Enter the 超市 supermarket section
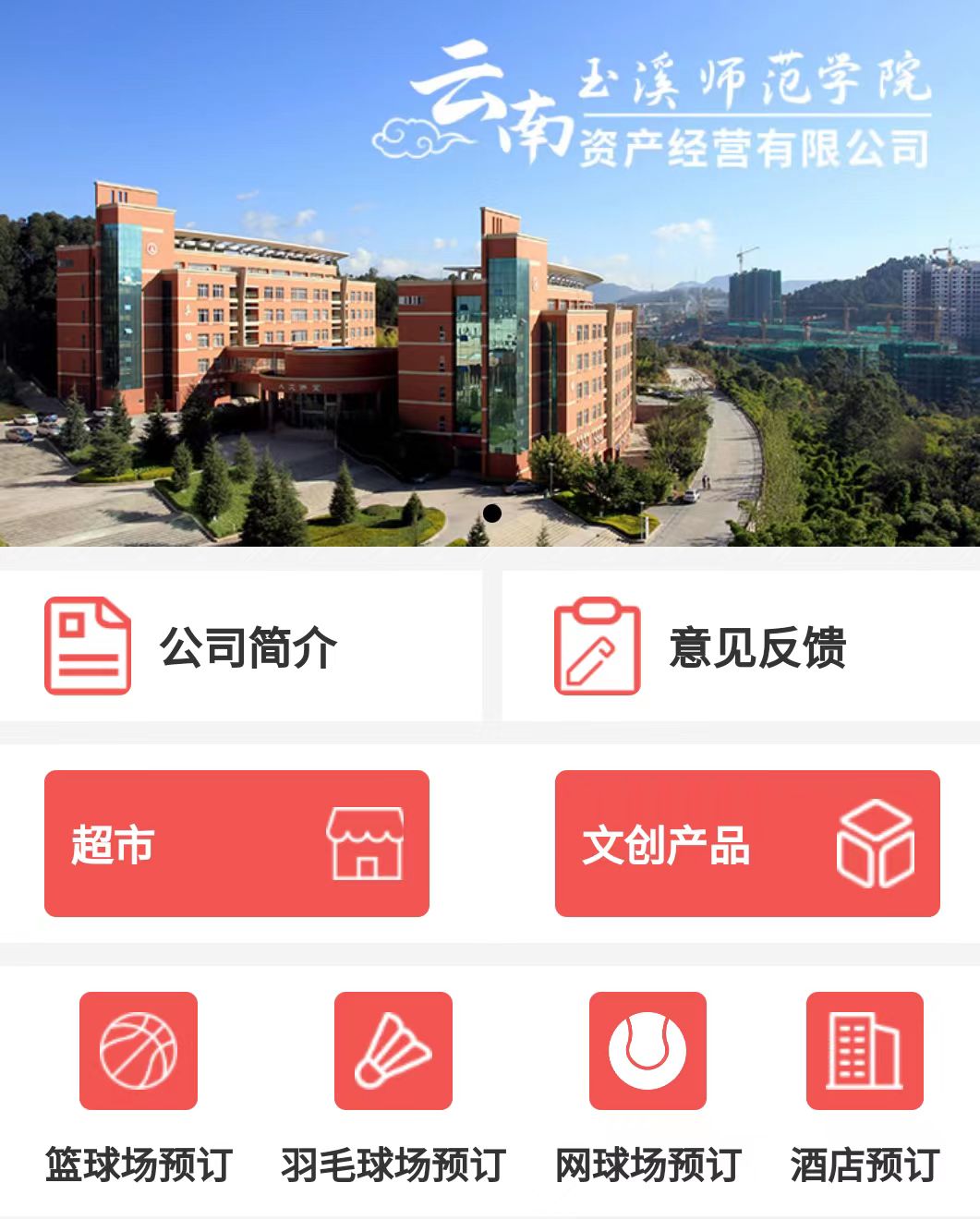This screenshot has width=980, height=1219. (x=236, y=843)
